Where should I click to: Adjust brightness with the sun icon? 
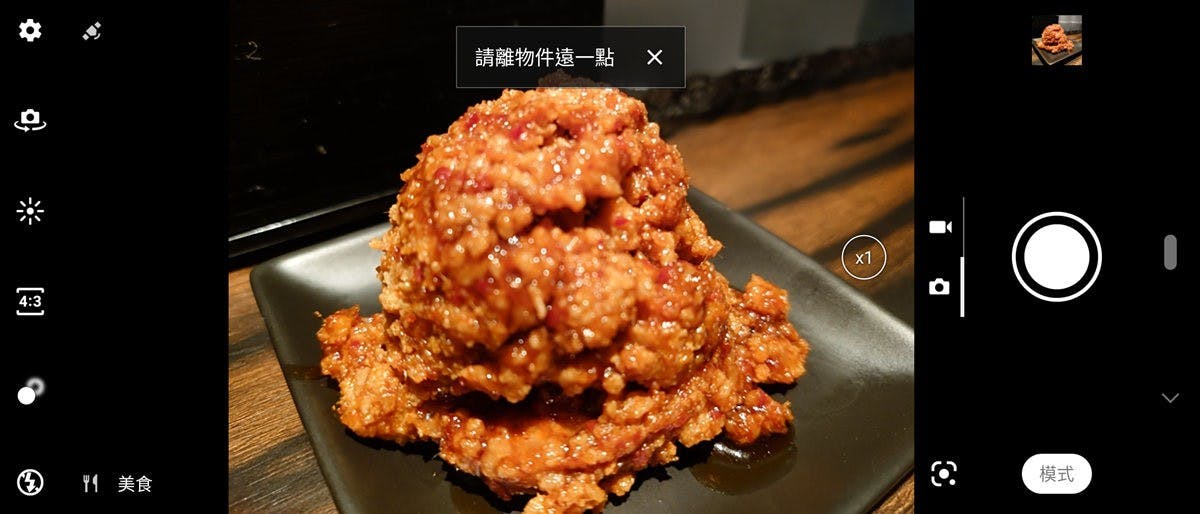[x=31, y=211]
